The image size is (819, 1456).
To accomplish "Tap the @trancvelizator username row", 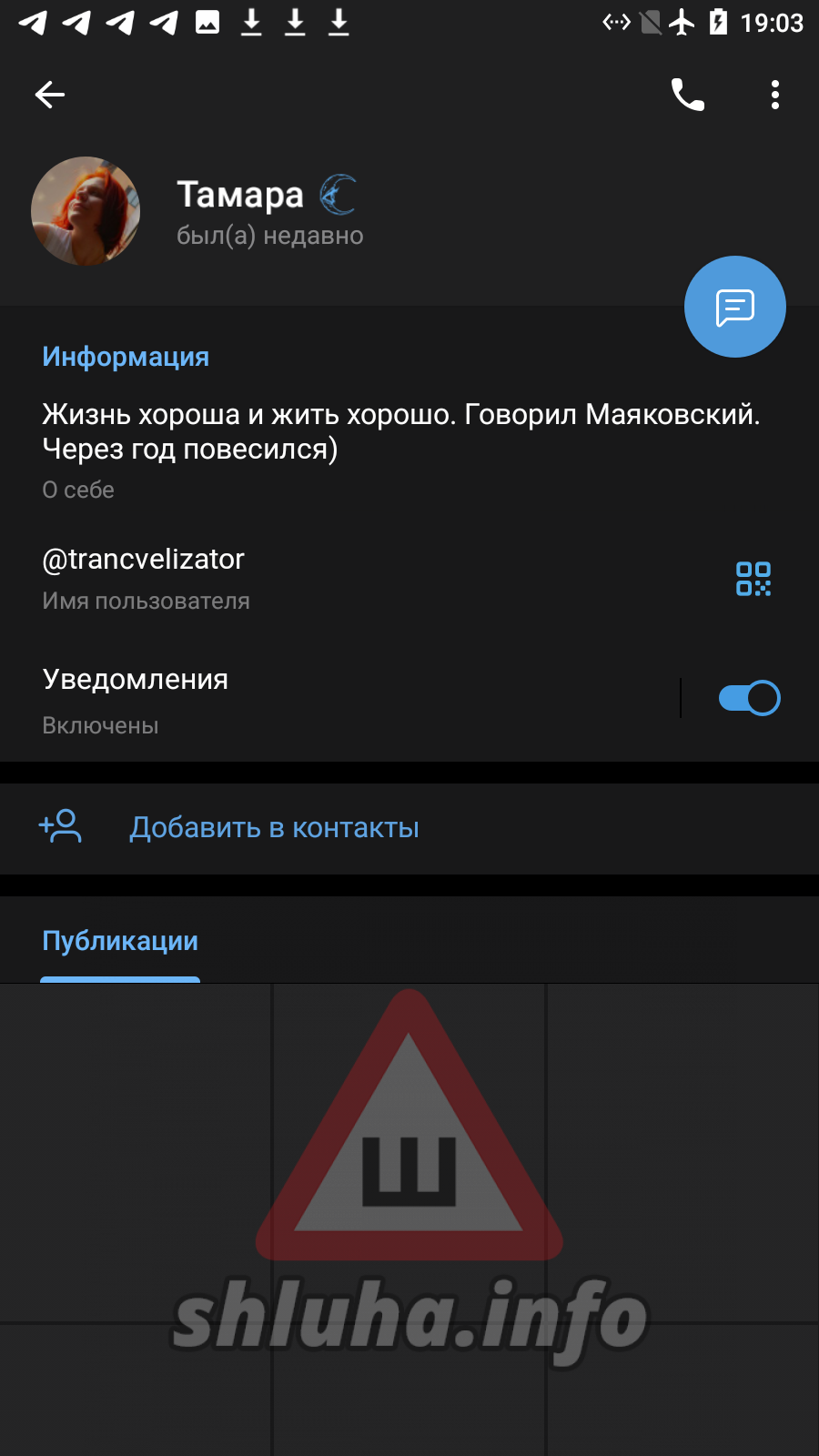I will 273,577.
